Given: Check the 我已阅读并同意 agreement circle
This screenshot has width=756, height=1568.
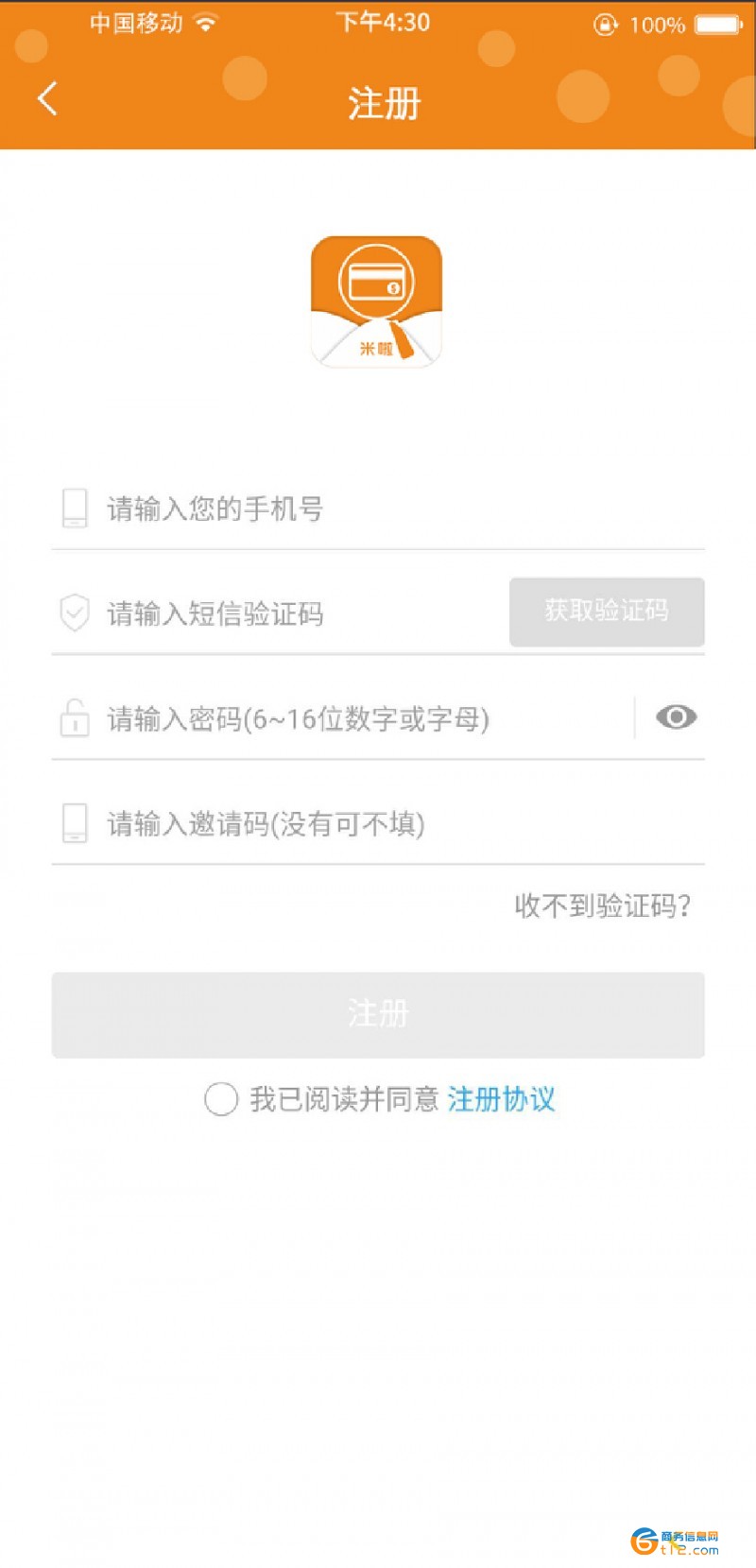Looking at the screenshot, I should pos(221,1099).
